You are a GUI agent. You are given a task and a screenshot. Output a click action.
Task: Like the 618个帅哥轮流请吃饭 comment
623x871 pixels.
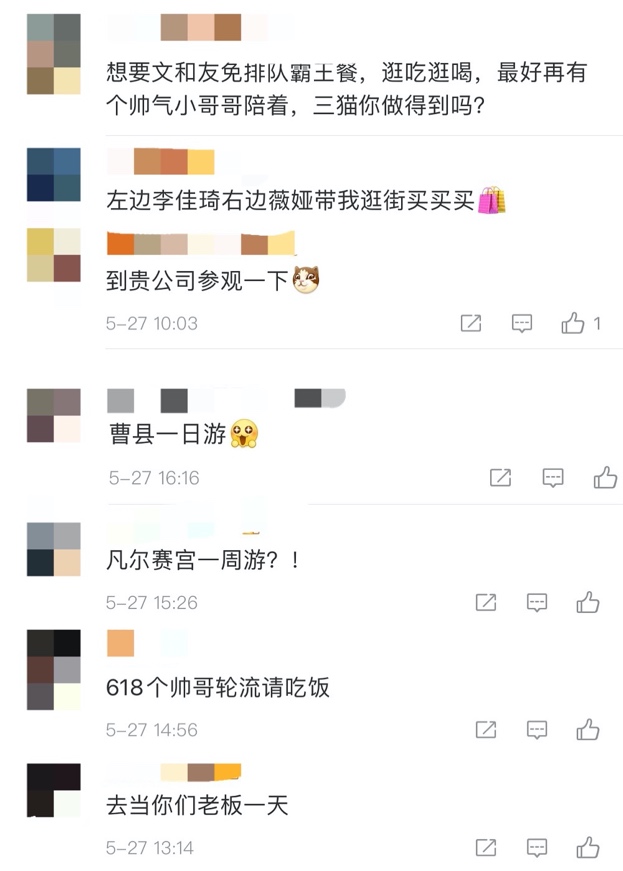588,729
